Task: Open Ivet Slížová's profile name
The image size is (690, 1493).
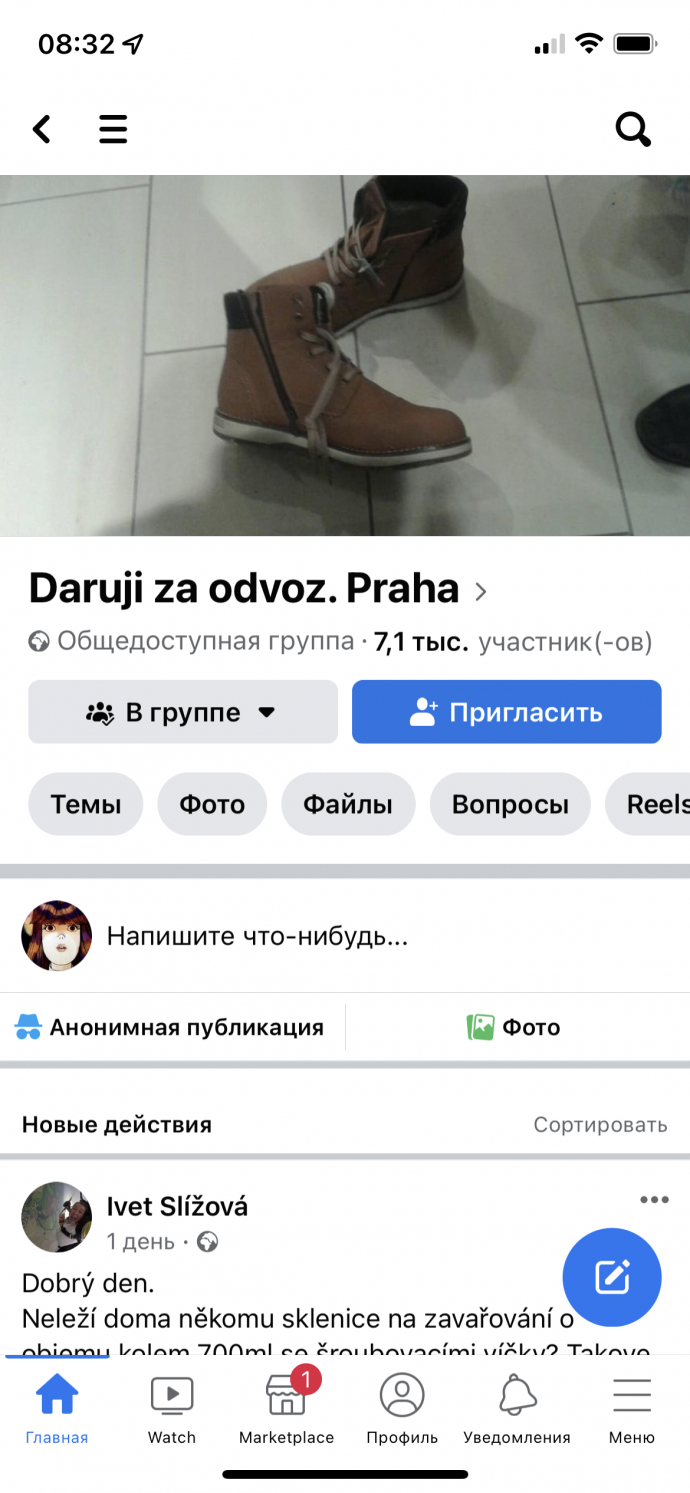Action: click(177, 1207)
